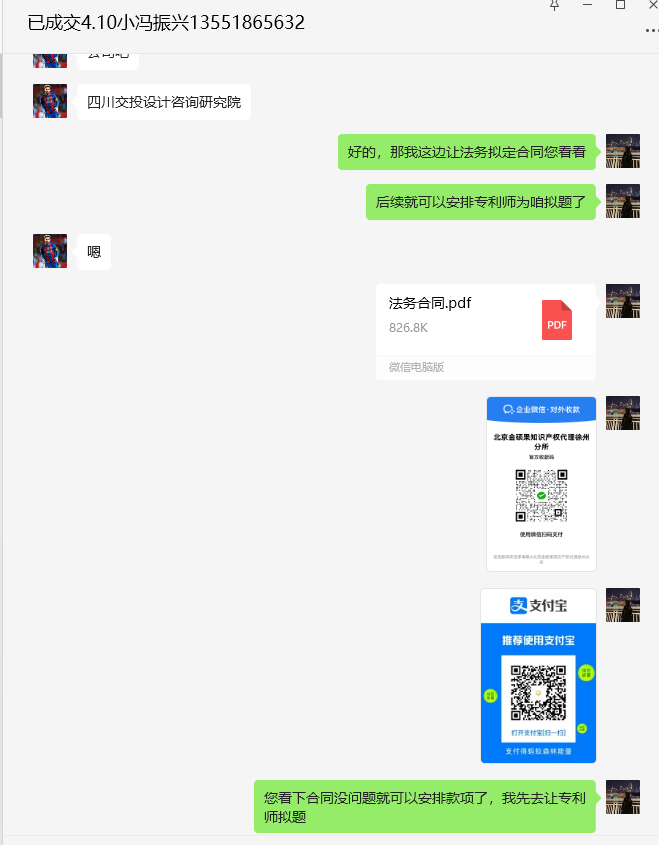
Task: Pin the chat window on top
Action: [555, 5]
